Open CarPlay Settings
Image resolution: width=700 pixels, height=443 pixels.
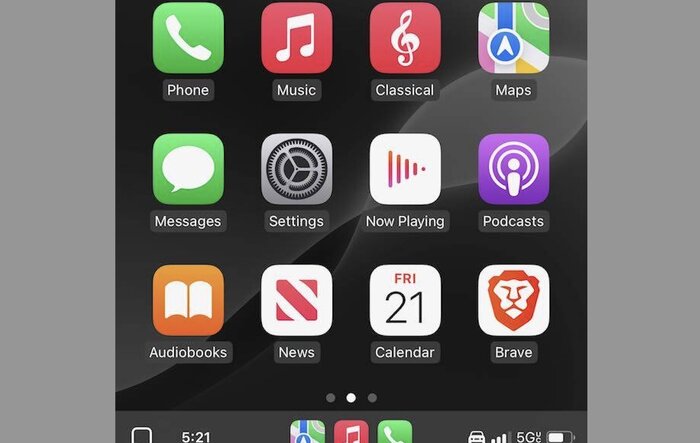296,169
